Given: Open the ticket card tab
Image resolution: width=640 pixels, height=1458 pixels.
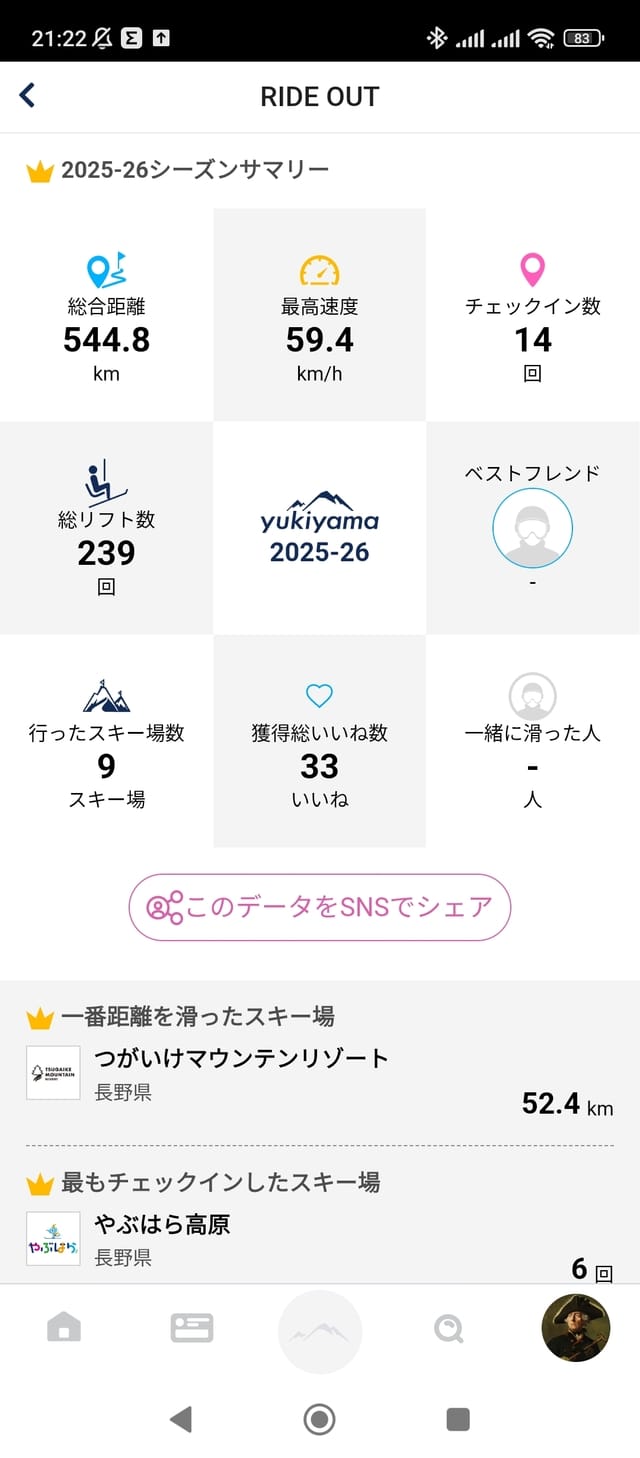Looking at the screenshot, I should (191, 1328).
